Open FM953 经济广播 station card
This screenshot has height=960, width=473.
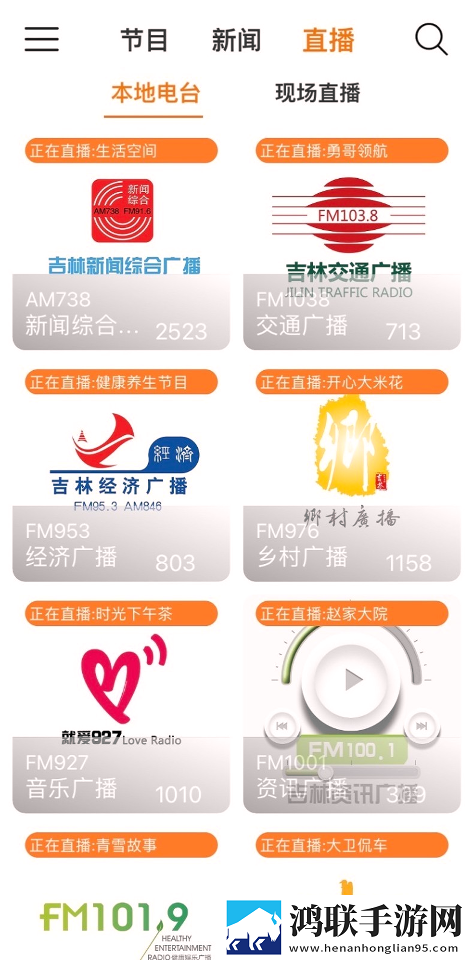[x=121, y=475]
